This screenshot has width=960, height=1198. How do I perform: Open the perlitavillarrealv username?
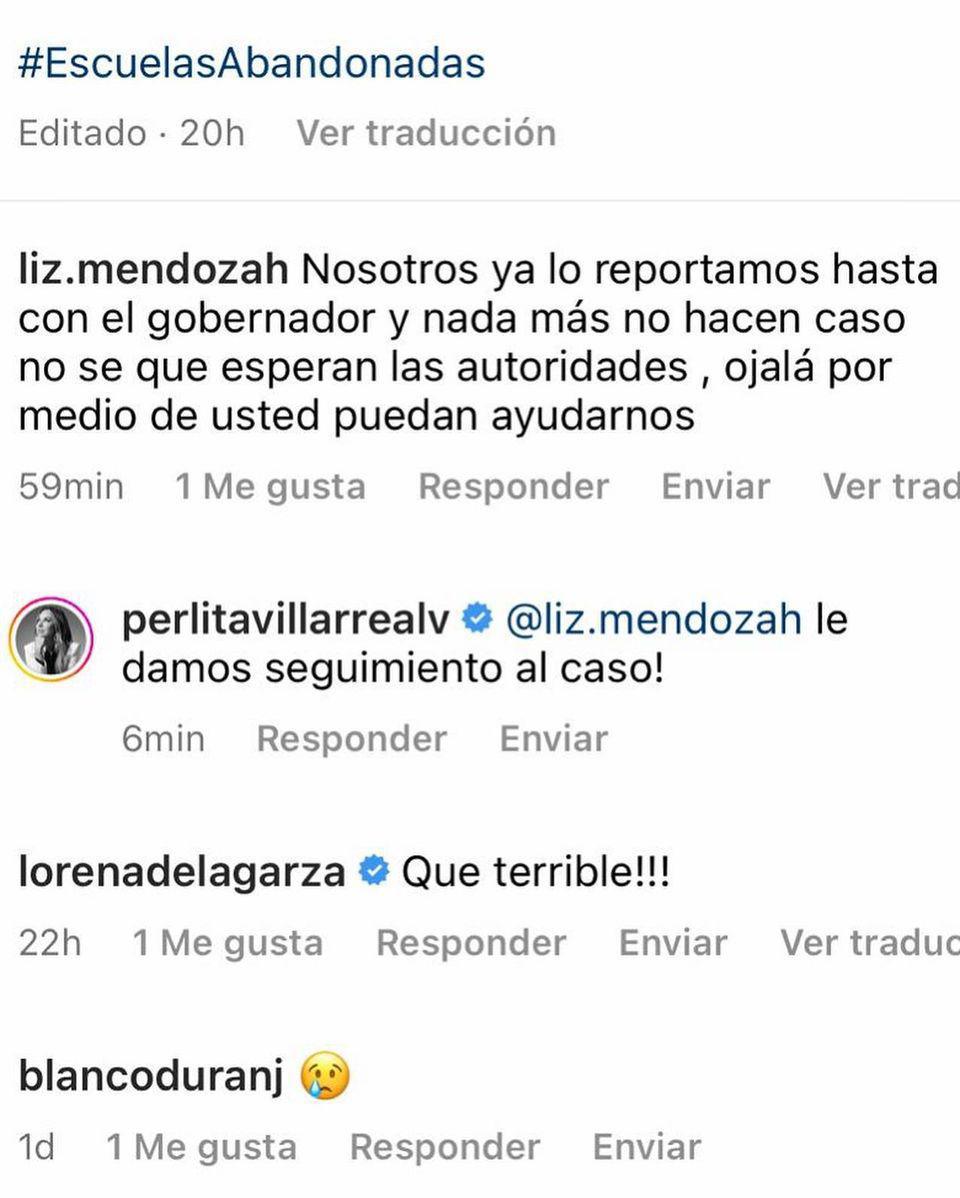point(287,620)
